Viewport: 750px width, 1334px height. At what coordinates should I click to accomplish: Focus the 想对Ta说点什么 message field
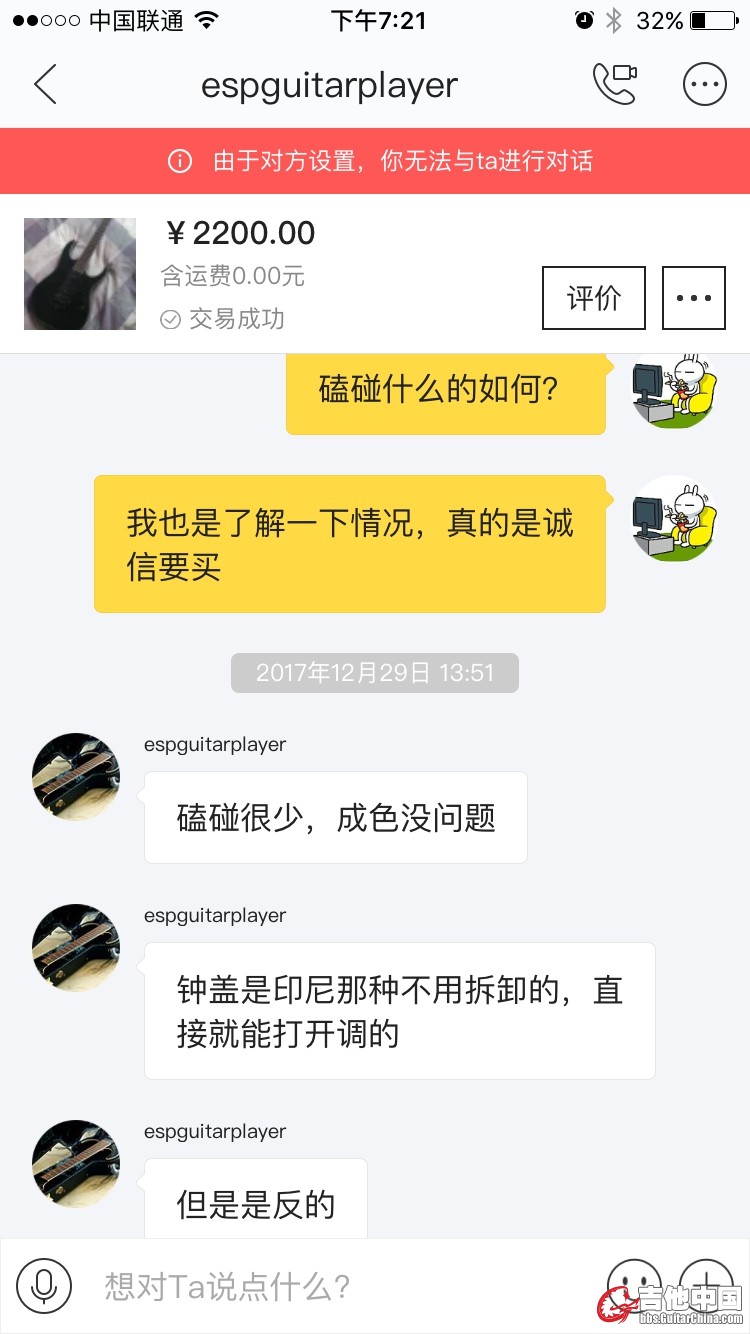point(330,1286)
